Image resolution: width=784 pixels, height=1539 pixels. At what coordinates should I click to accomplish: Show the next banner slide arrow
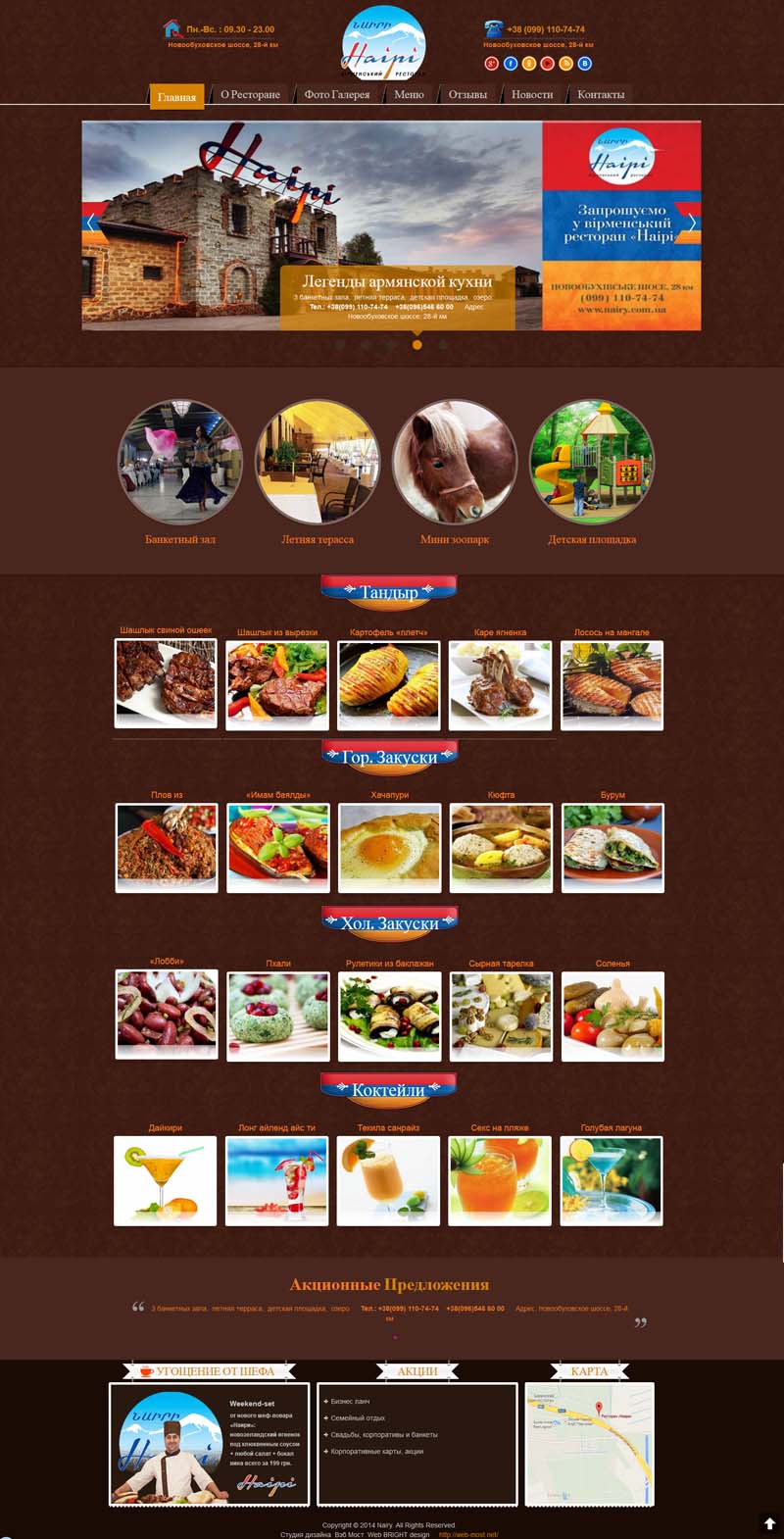tap(692, 223)
